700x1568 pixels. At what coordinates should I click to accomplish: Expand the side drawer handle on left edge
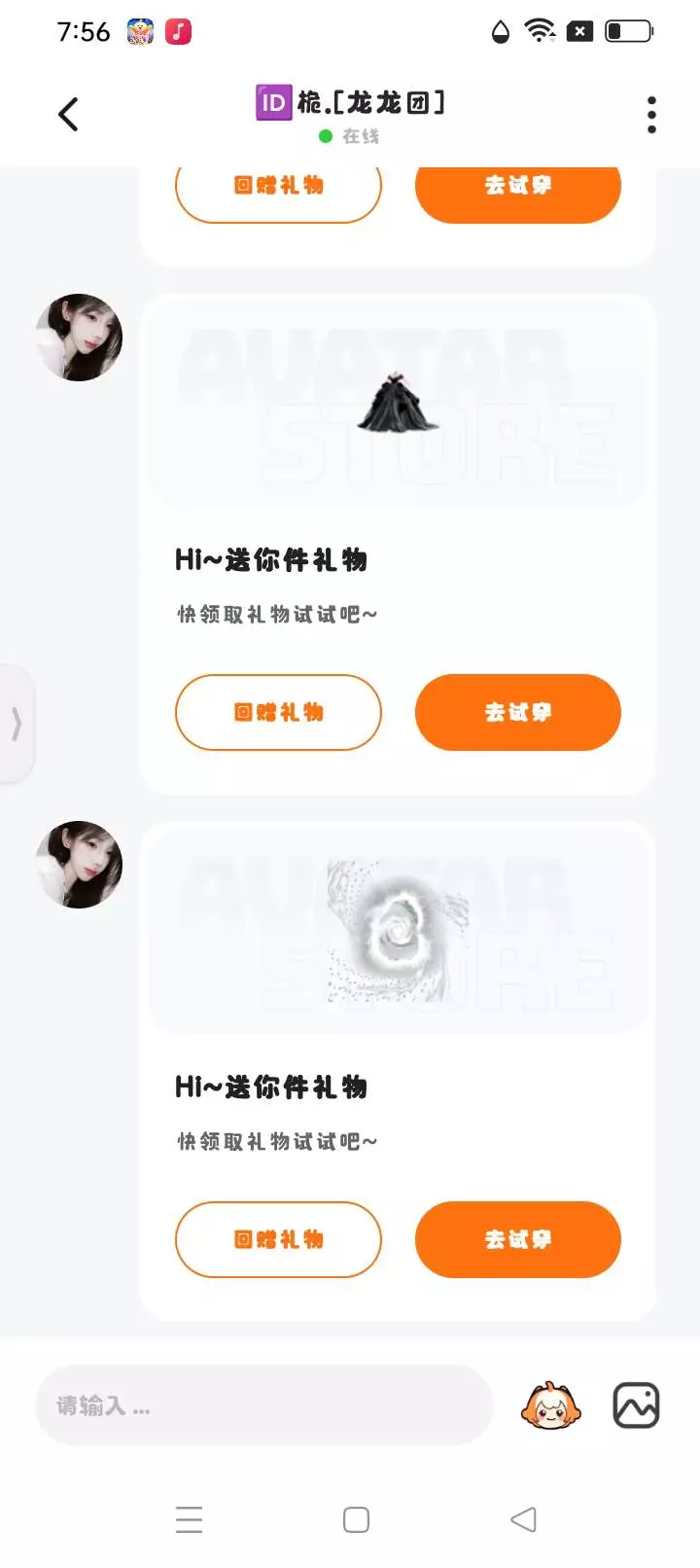17,724
